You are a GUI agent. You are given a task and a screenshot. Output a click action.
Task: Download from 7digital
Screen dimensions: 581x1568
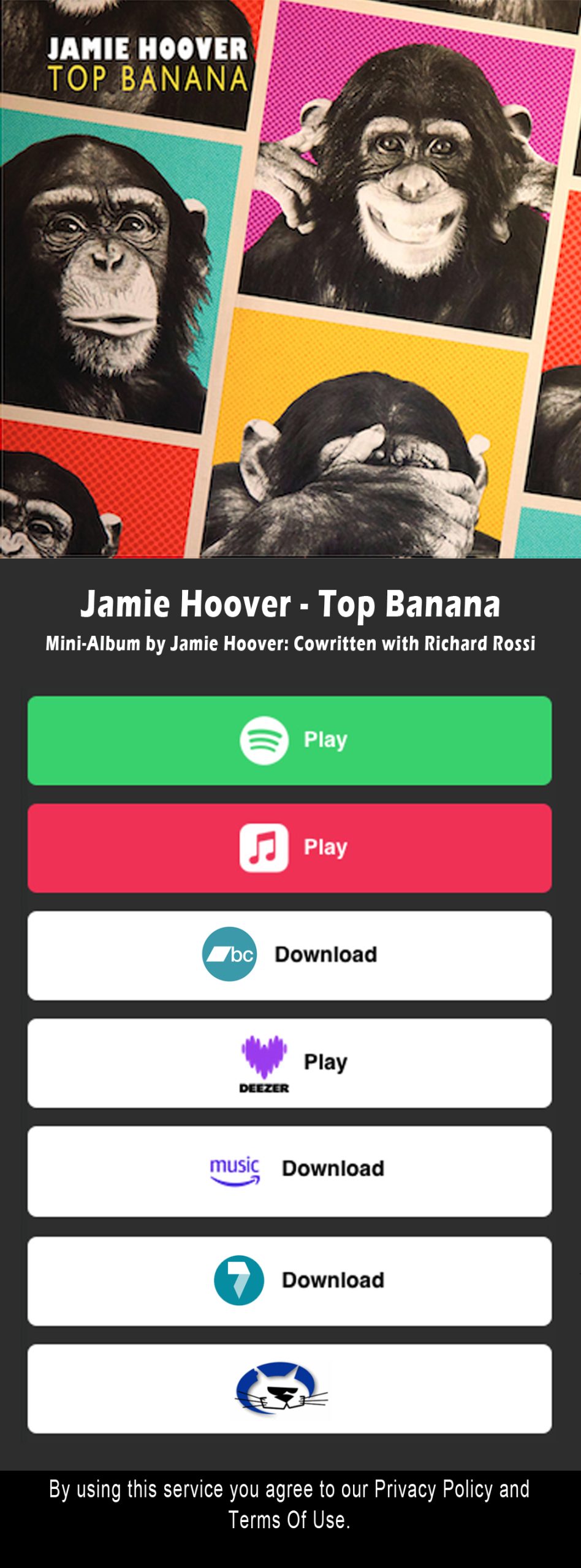[x=289, y=1280]
